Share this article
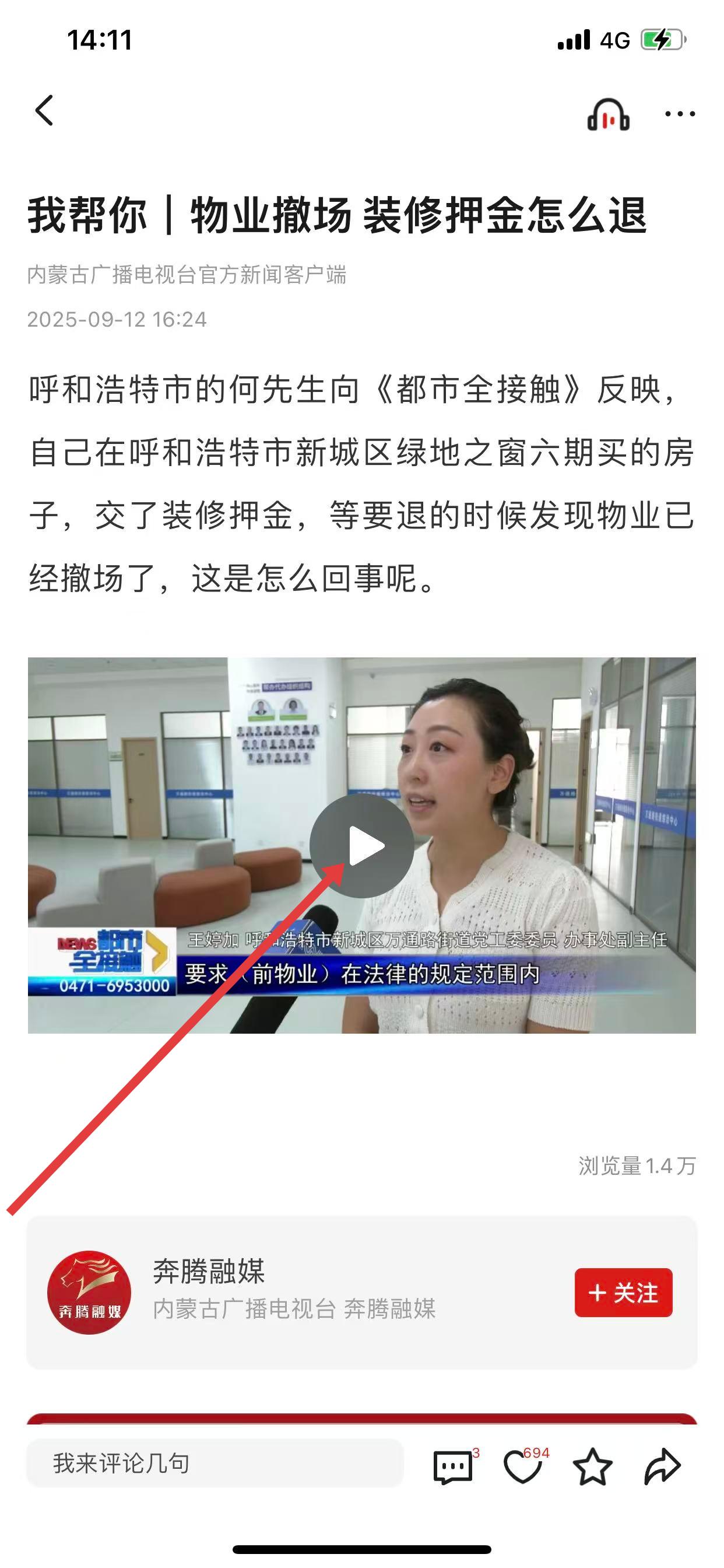The height and width of the screenshot is (1568, 724). coord(662,1466)
